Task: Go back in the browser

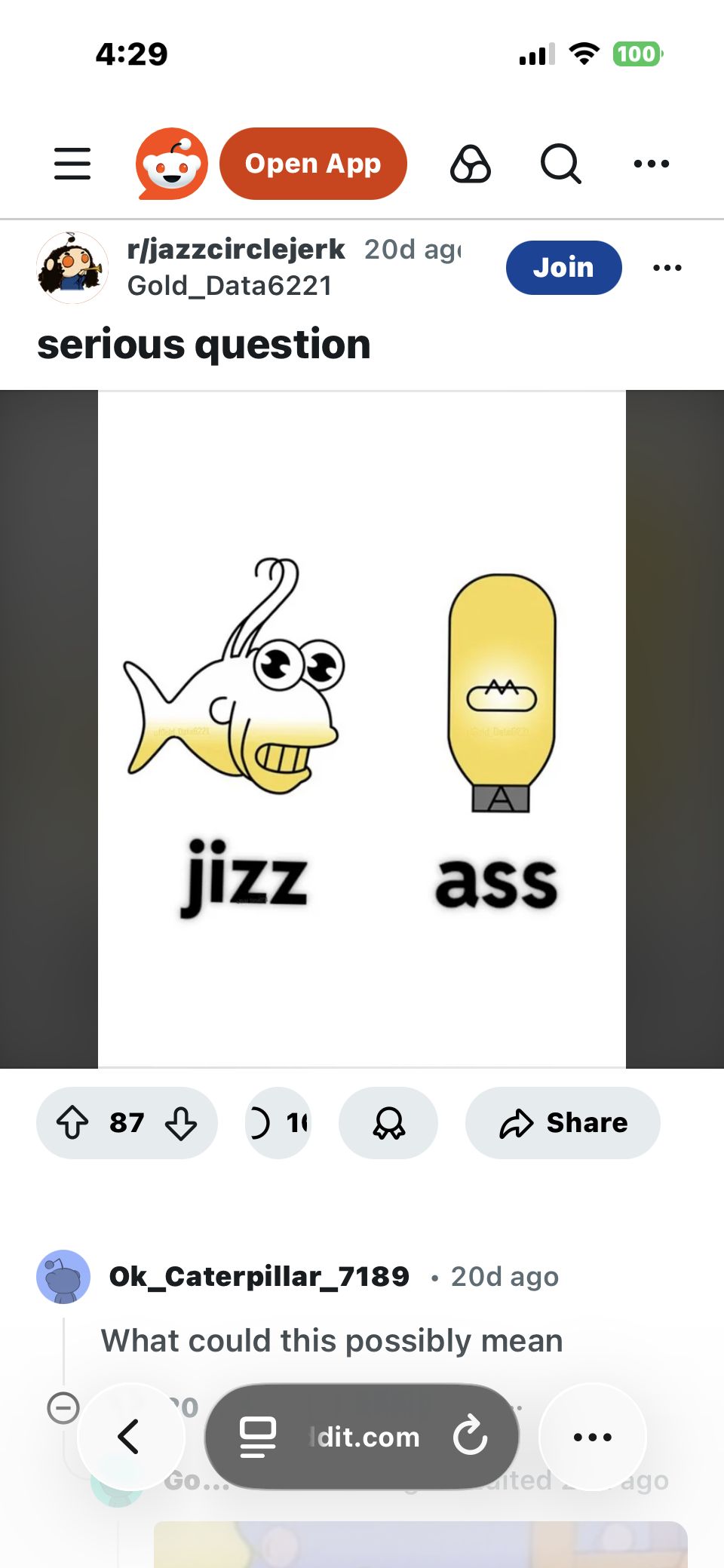Action: click(x=130, y=1437)
